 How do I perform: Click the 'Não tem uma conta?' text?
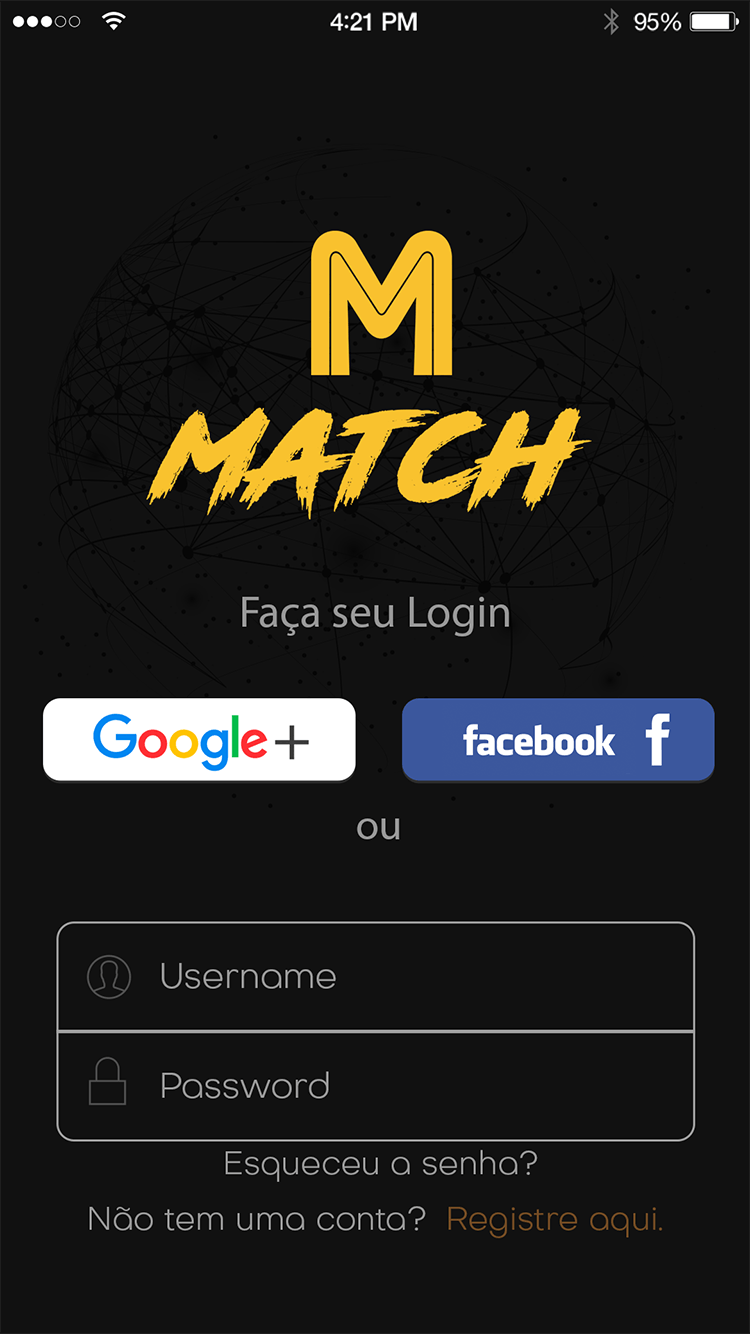(256, 1219)
